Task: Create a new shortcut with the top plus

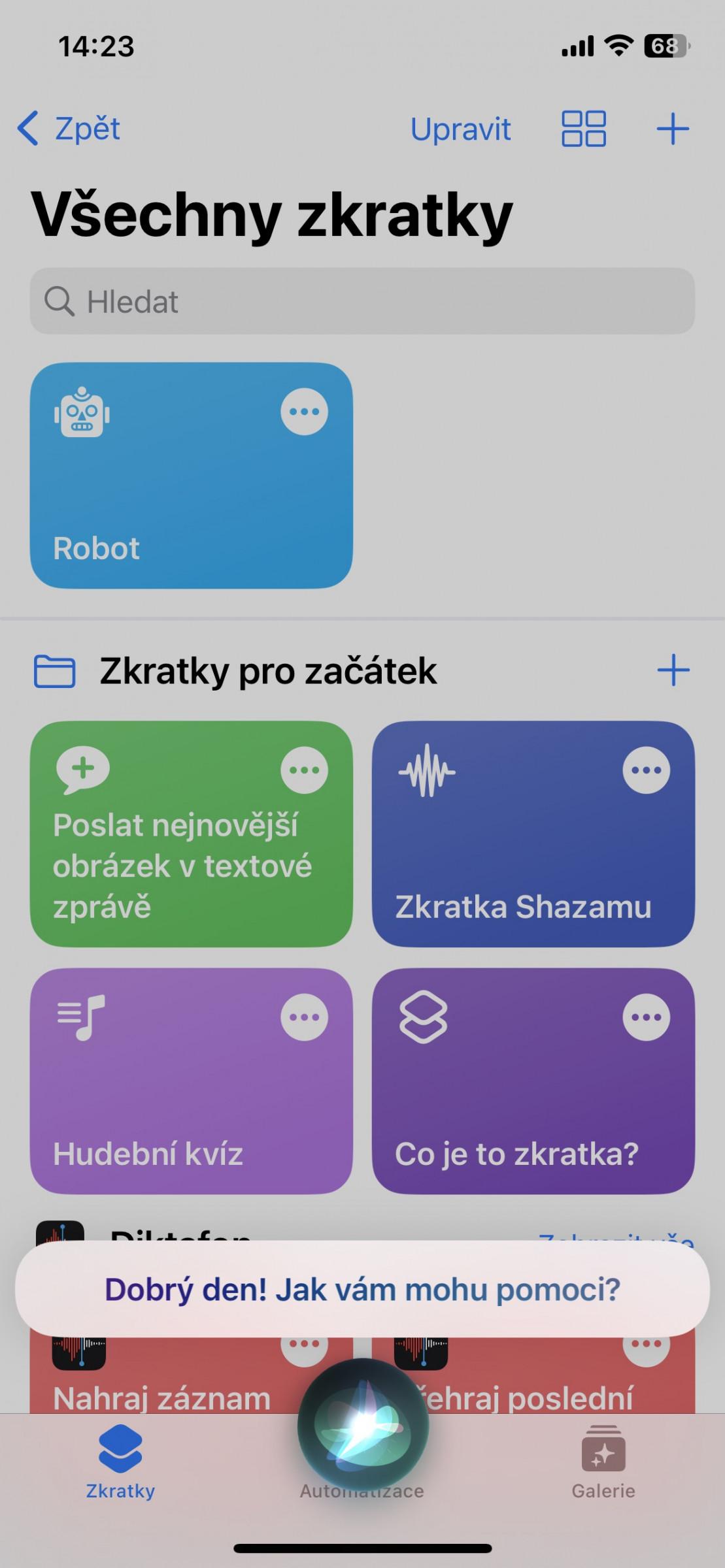Action: tap(673, 128)
